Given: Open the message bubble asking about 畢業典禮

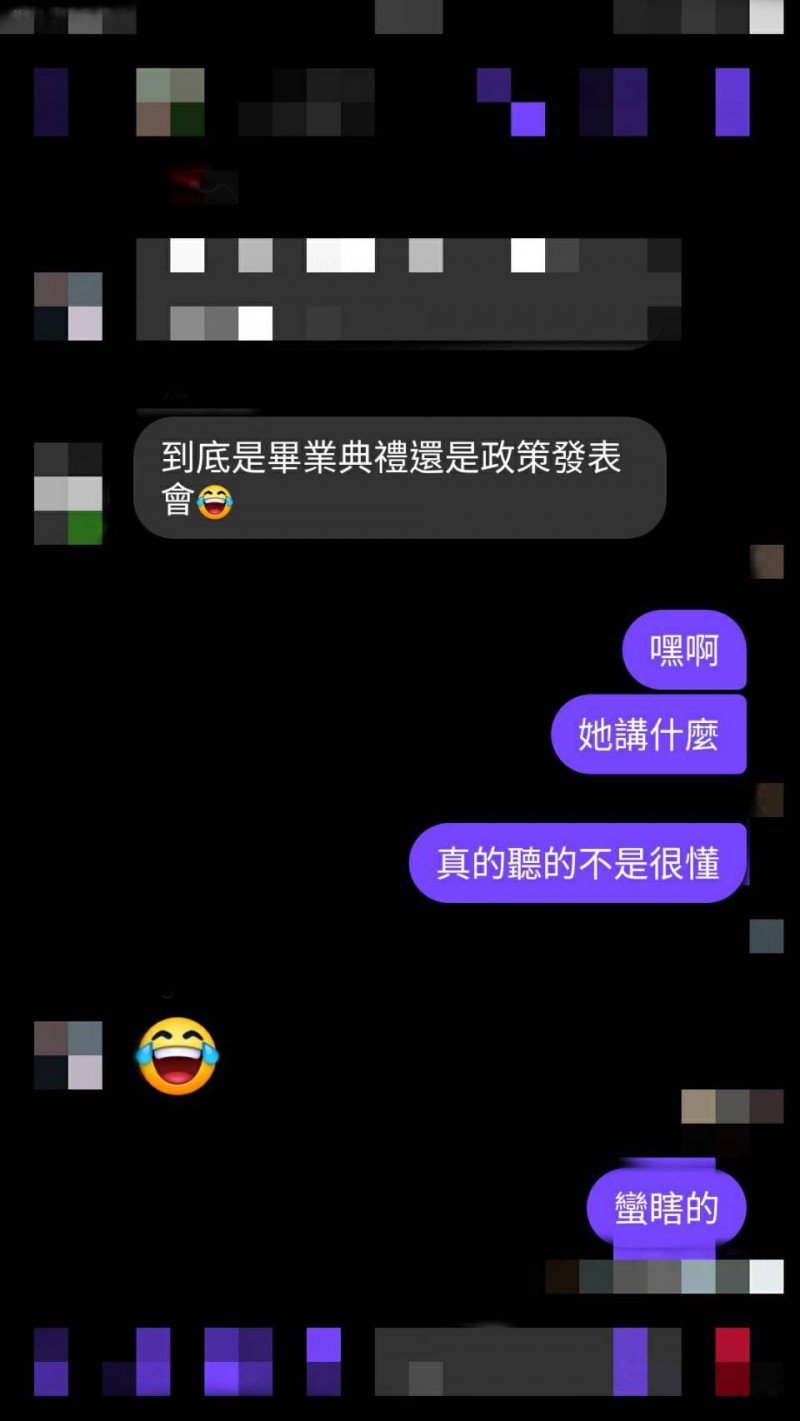Looking at the screenshot, I should (x=400, y=478).
